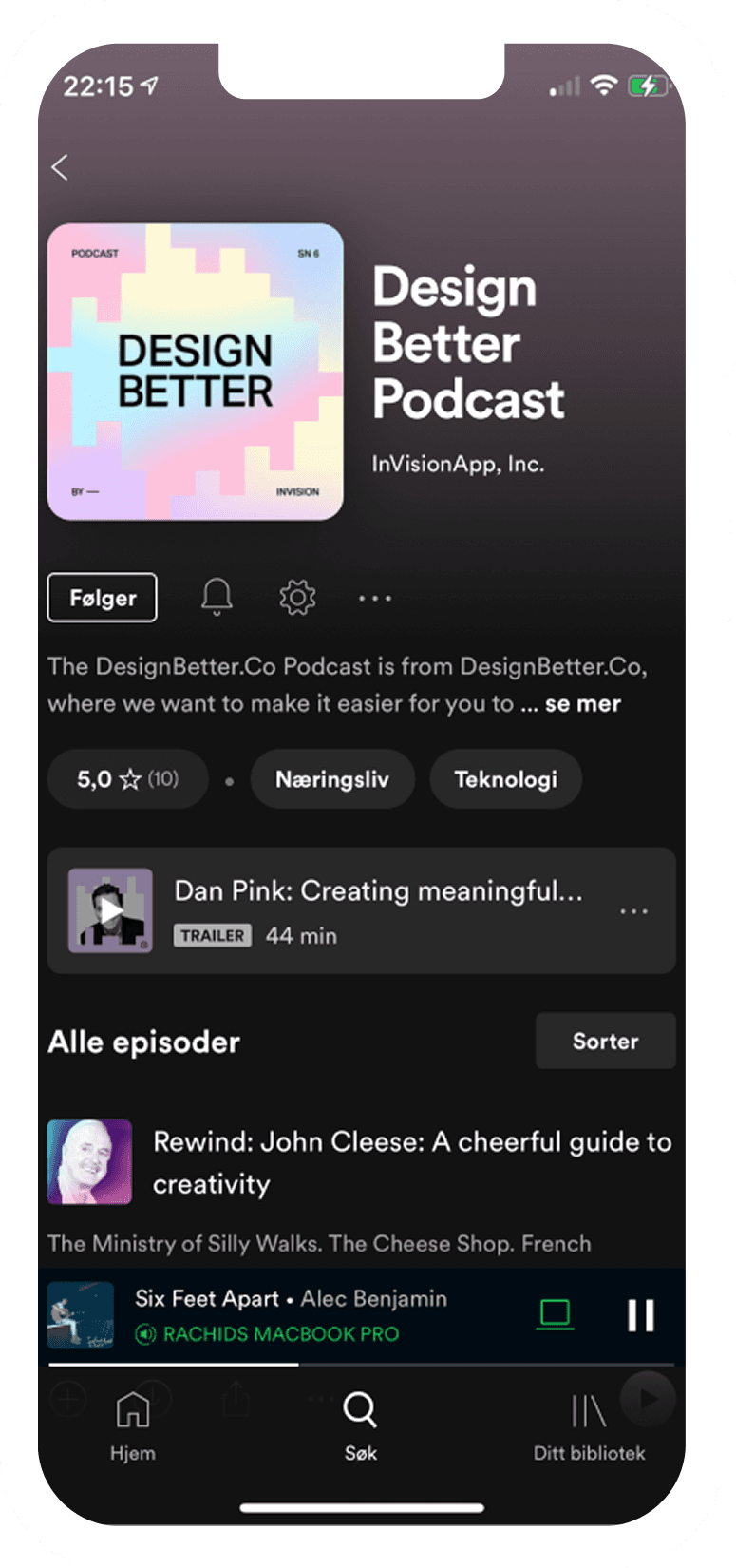
Task: Open more options for Dan Pink trailer
Action: [x=633, y=911]
